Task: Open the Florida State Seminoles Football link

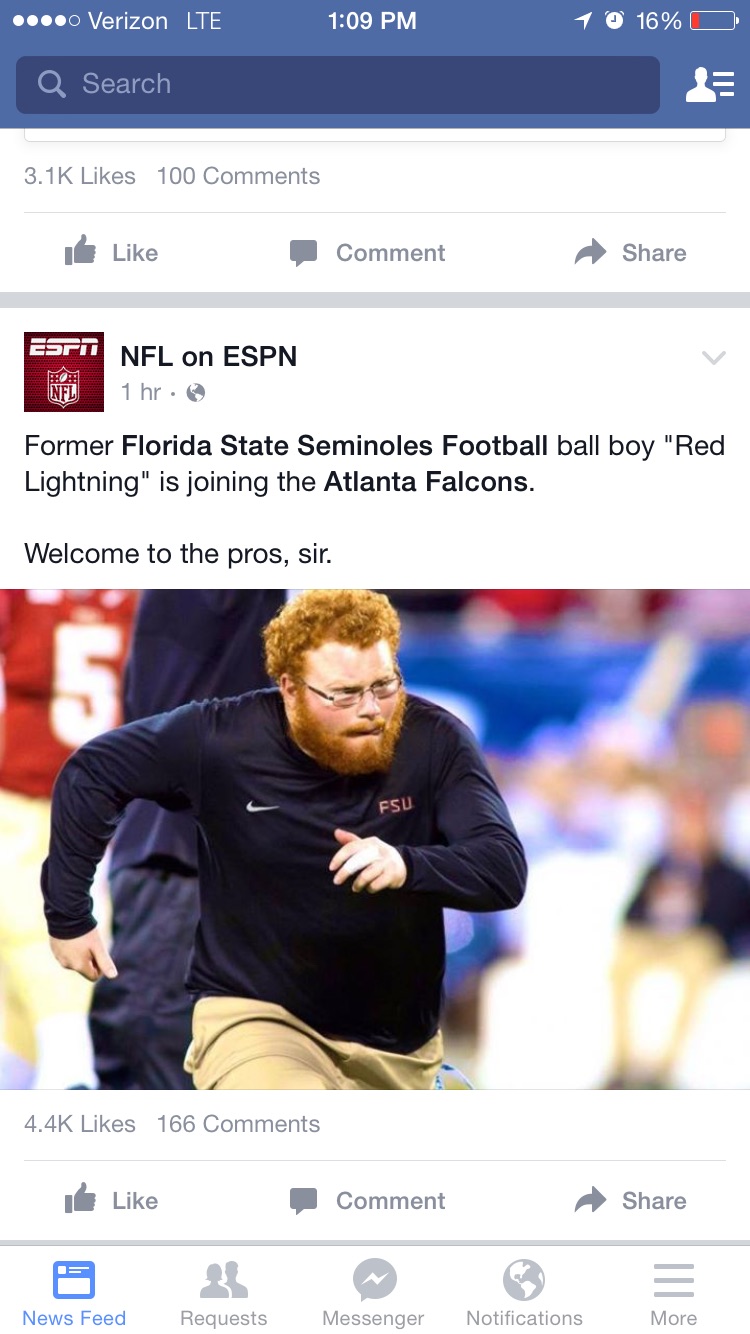Action: click(335, 445)
